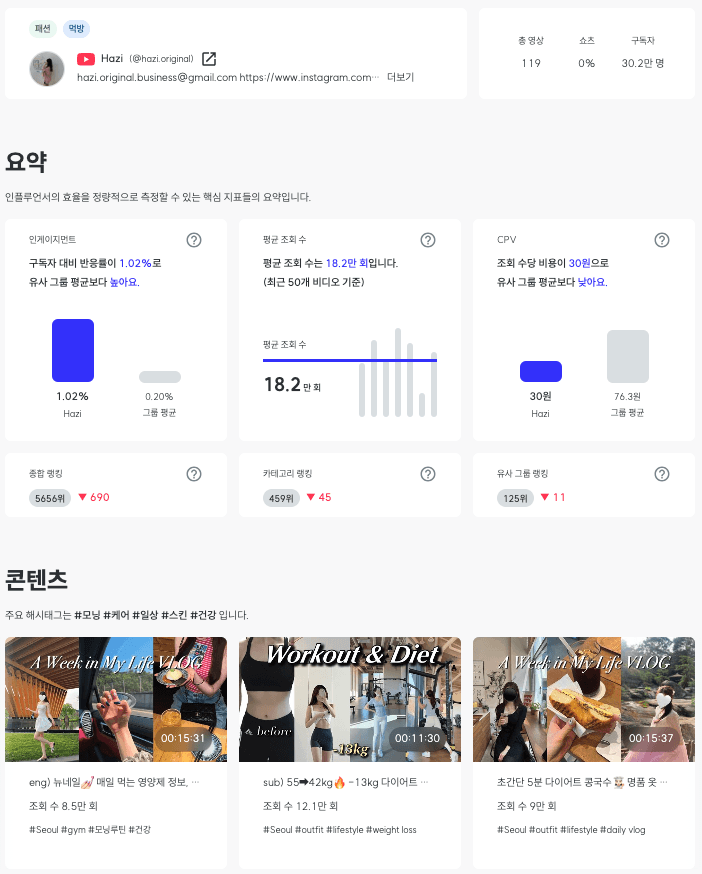Expand channel description with 더보기
Viewport: 702px width, 874px height.
click(400, 77)
